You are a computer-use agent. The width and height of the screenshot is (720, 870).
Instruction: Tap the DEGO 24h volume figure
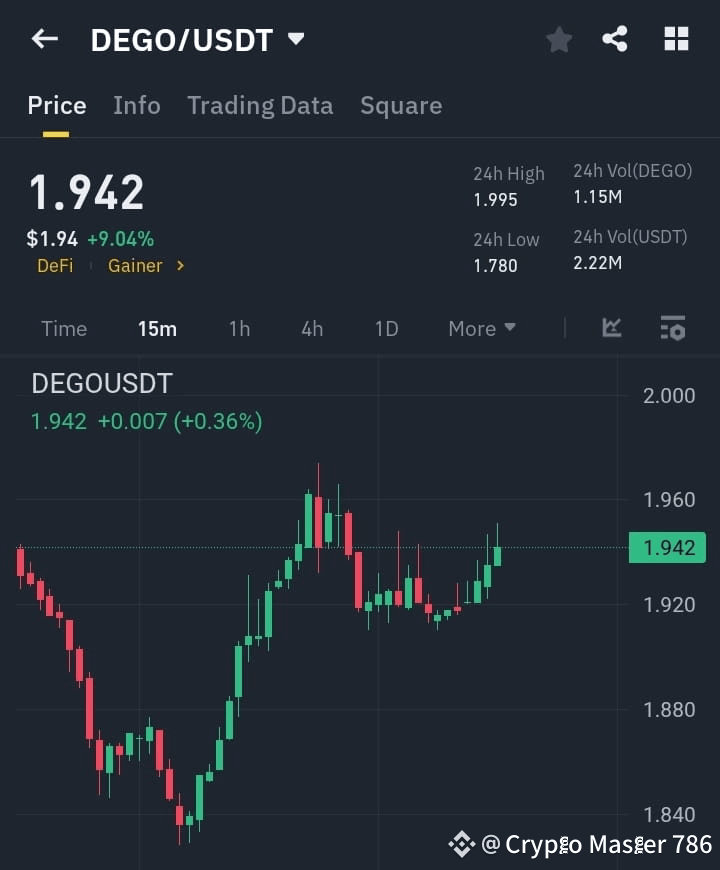[597, 197]
